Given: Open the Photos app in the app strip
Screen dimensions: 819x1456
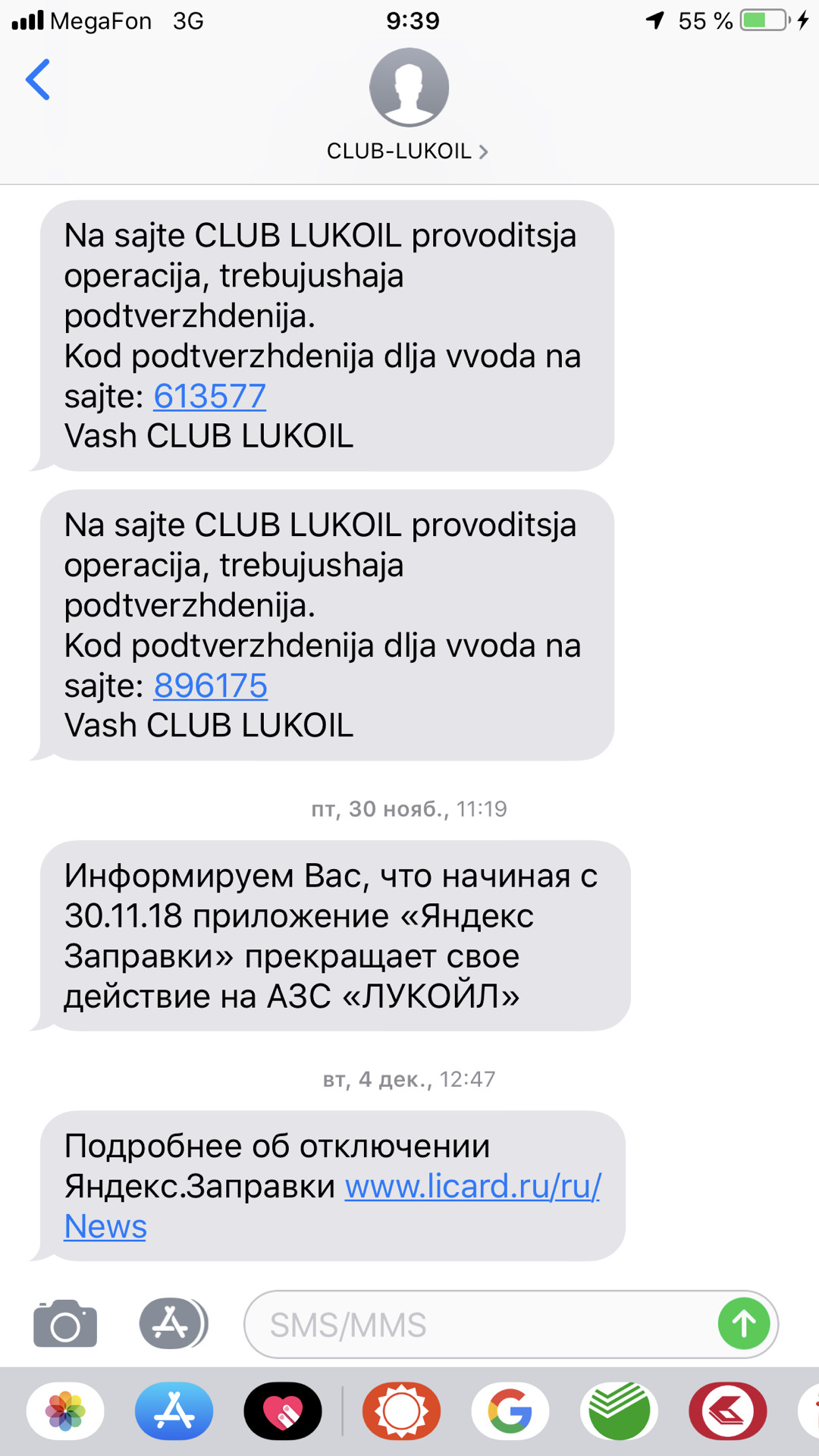Looking at the screenshot, I should (65, 1411).
